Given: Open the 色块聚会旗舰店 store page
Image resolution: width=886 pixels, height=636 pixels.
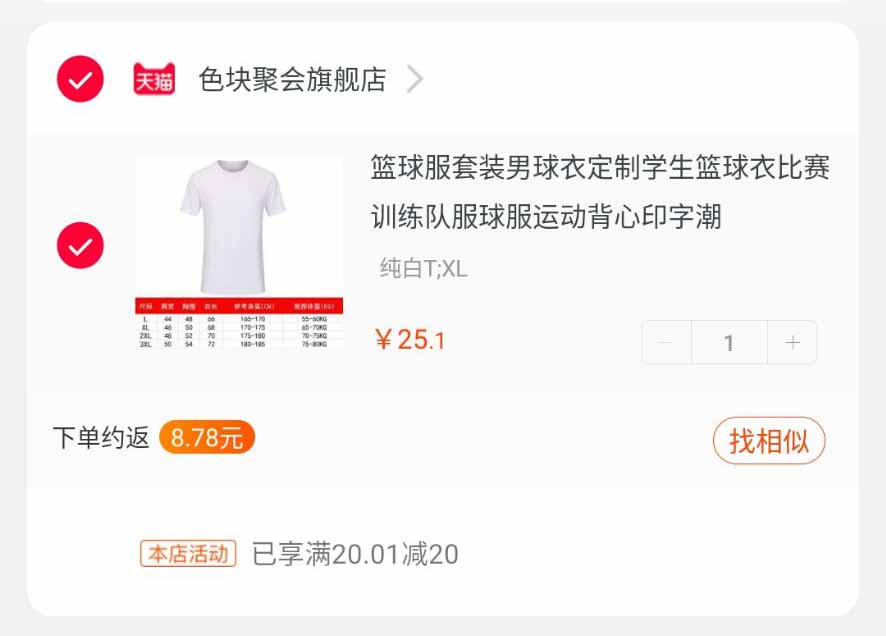Looking at the screenshot, I should pos(292,80).
